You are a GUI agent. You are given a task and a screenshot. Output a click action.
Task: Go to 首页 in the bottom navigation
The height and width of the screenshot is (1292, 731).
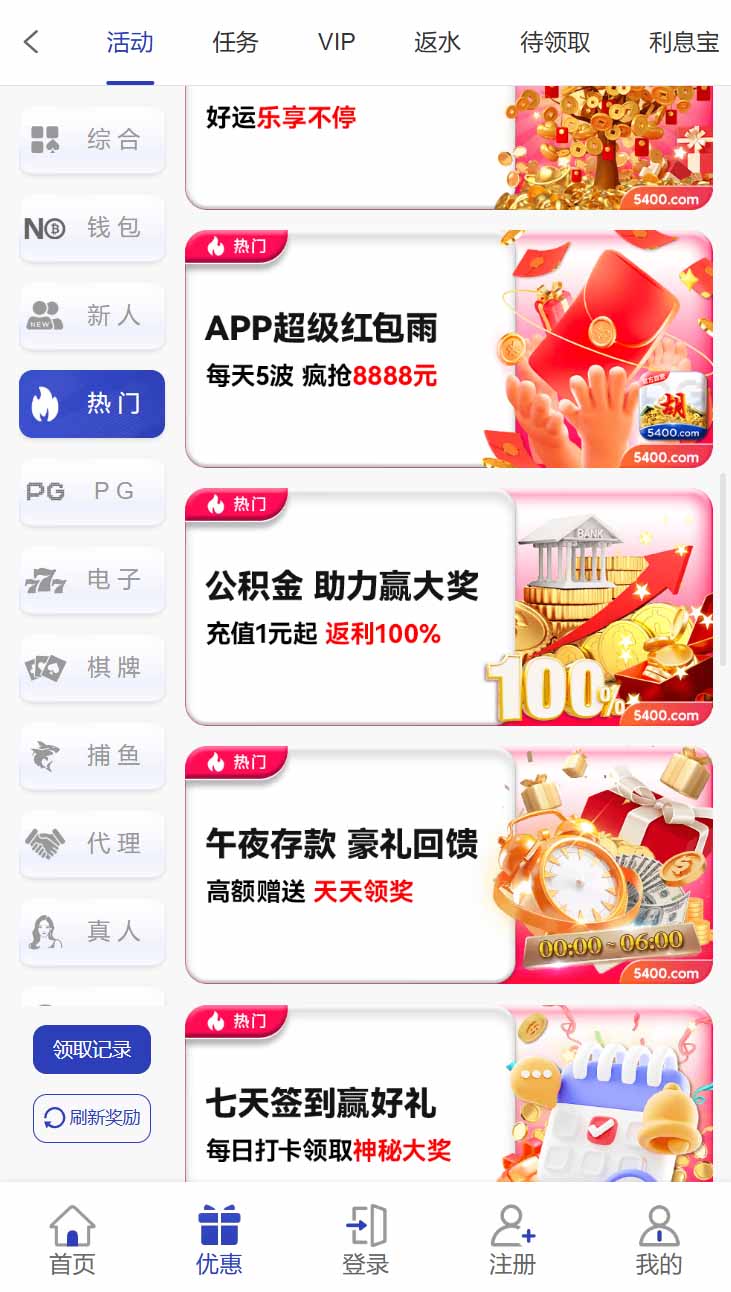[73, 1240]
